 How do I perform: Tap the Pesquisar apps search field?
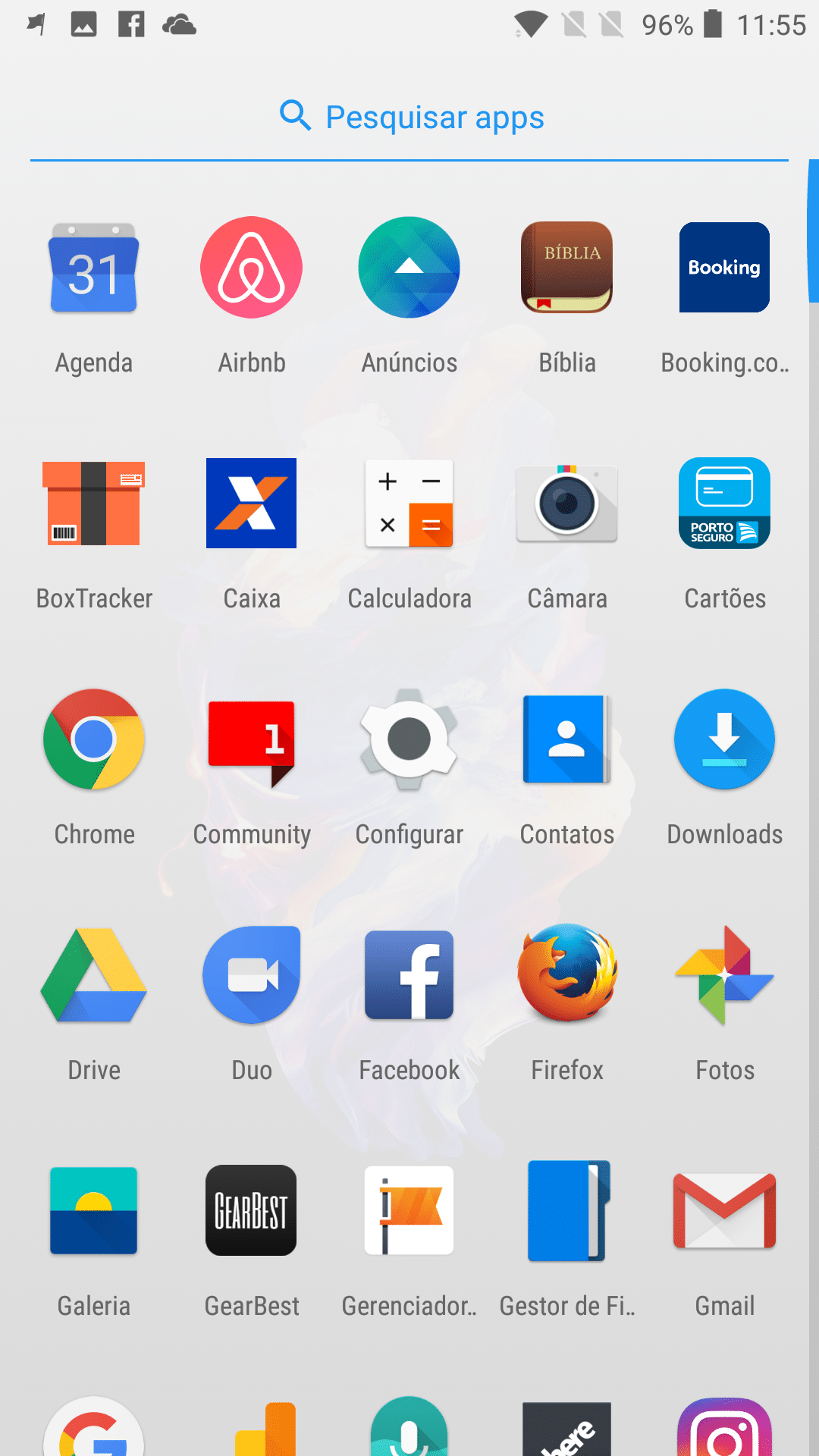(409, 118)
